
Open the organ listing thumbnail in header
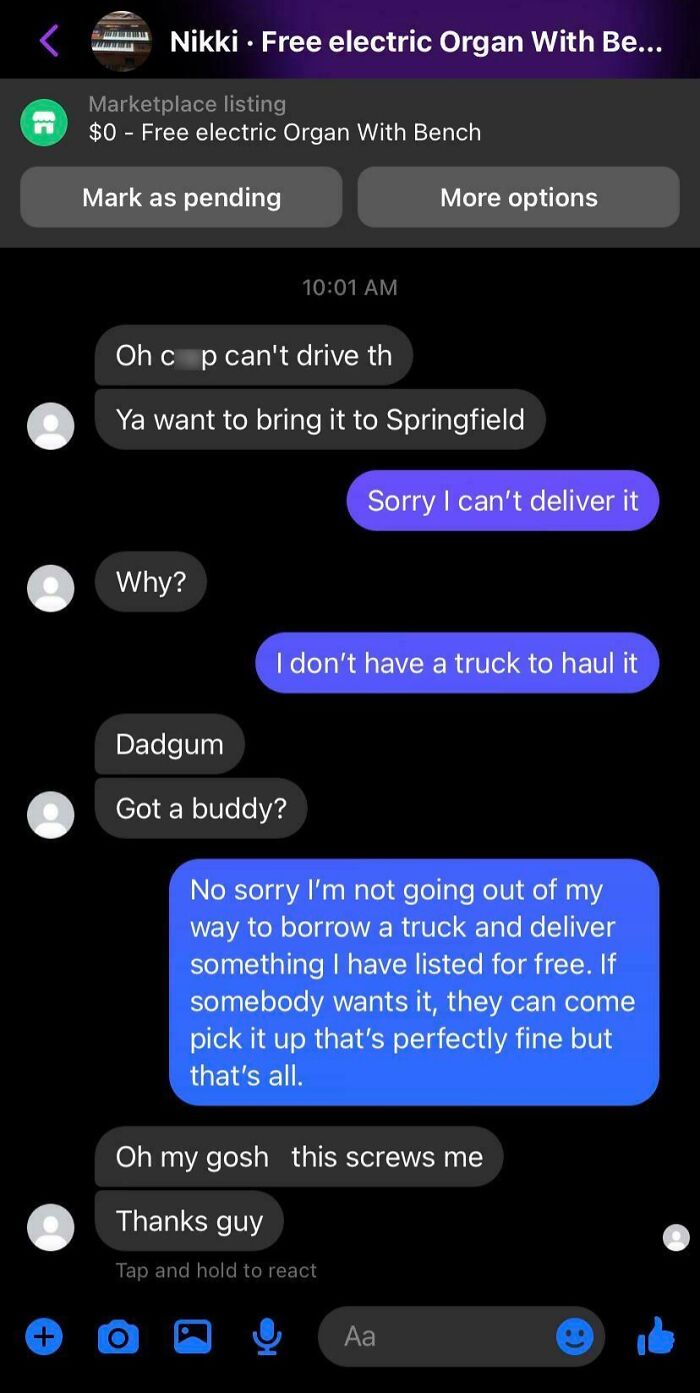pyautogui.click(x=120, y=41)
